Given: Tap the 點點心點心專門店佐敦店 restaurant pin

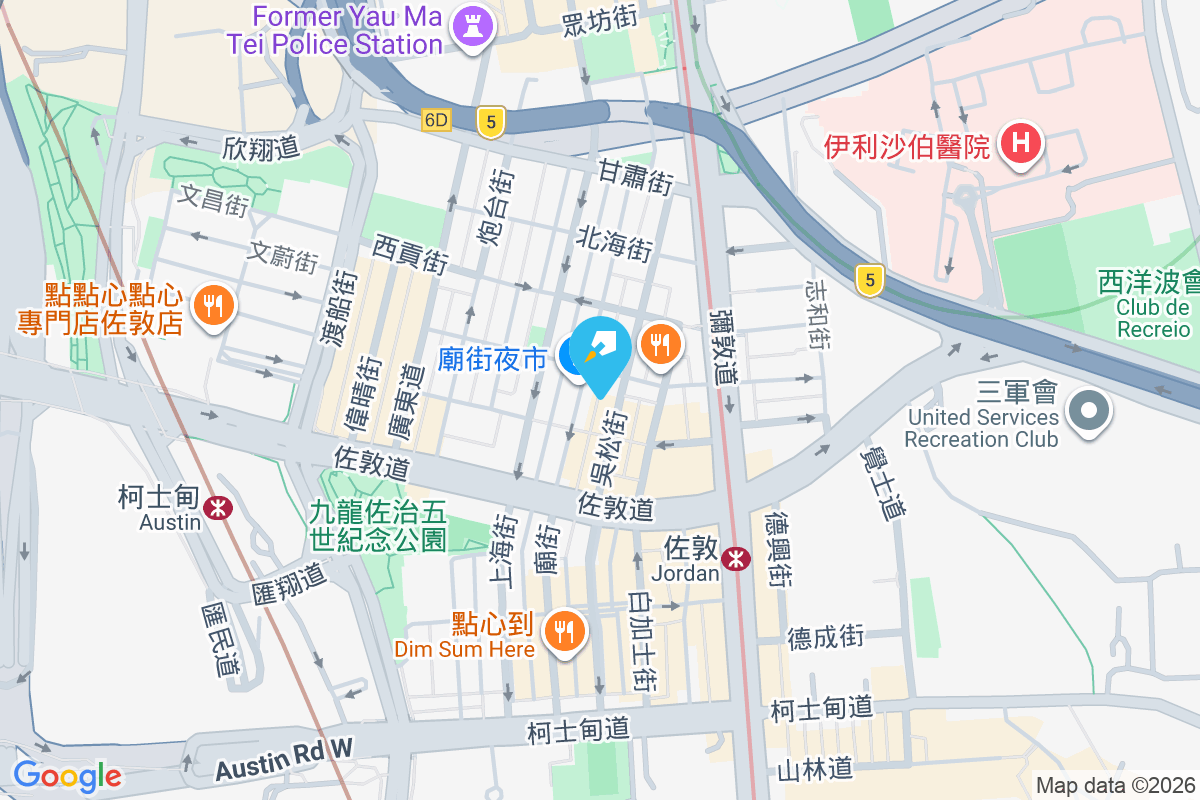Looking at the screenshot, I should (x=211, y=304).
